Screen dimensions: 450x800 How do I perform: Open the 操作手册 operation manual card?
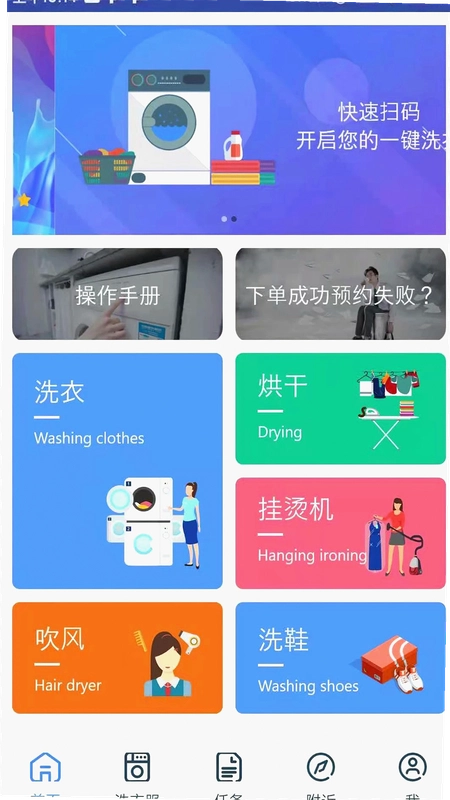[117, 294]
